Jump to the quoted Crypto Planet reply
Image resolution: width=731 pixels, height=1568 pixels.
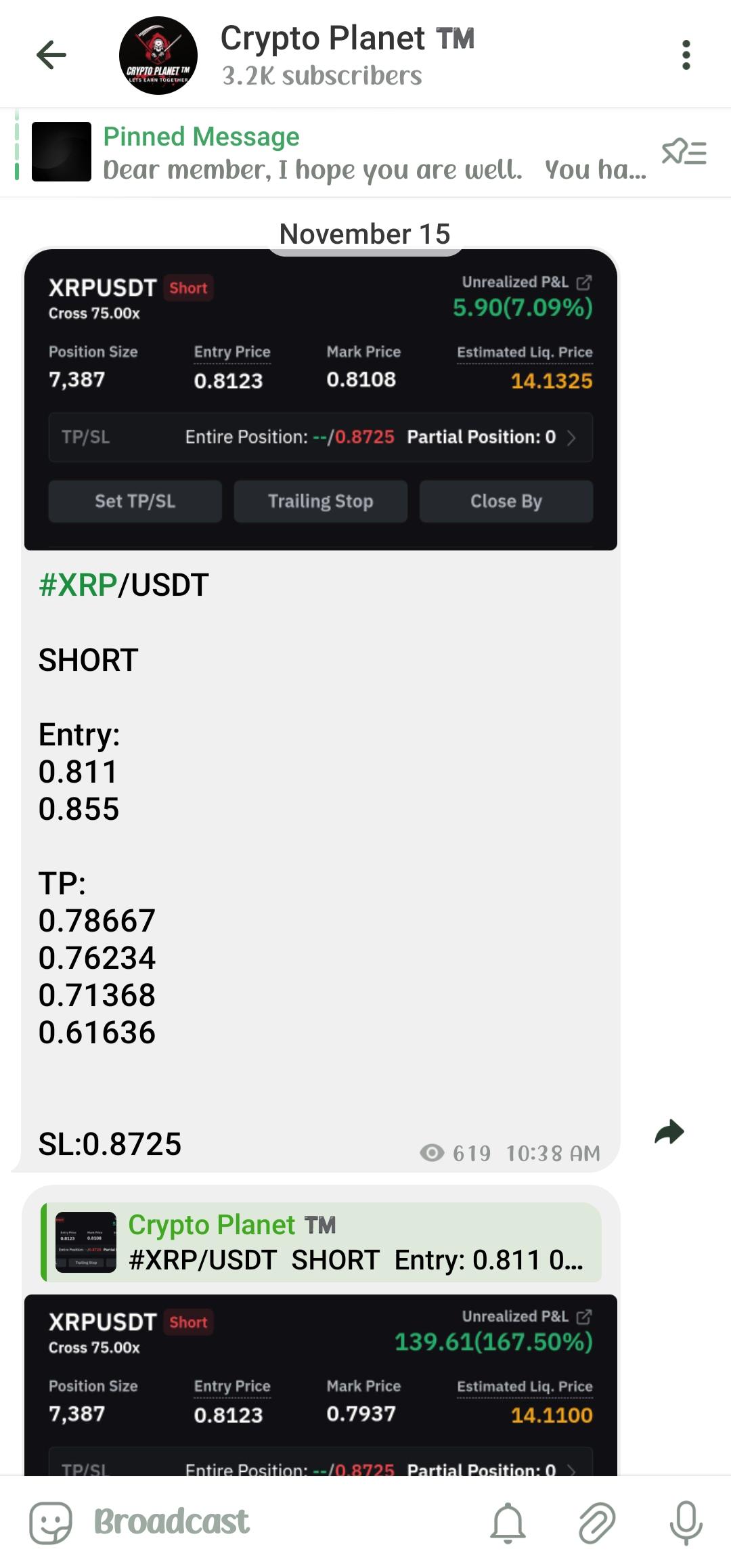click(321, 1242)
